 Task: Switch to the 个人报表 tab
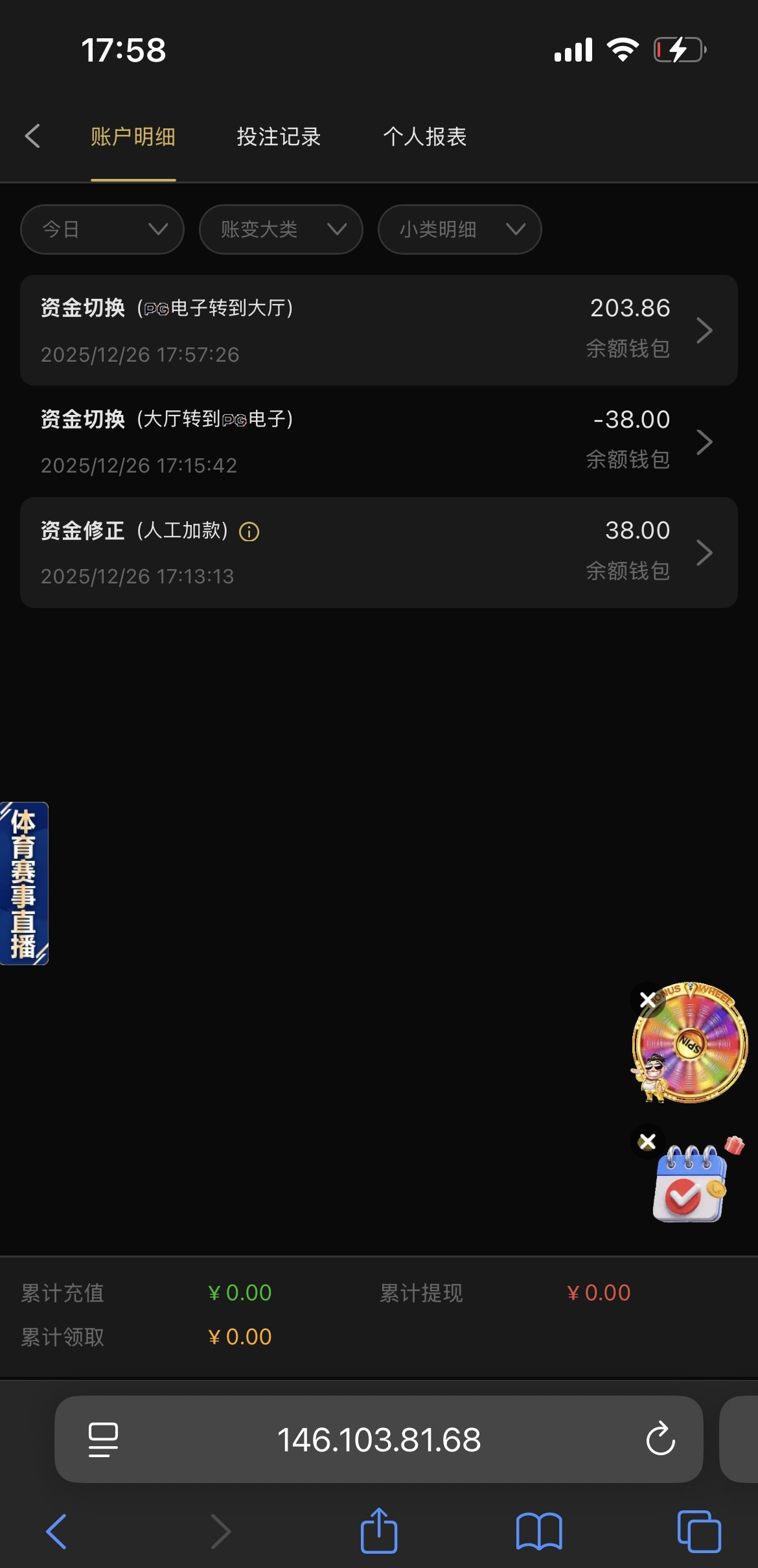pyautogui.click(x=424, y=137)
